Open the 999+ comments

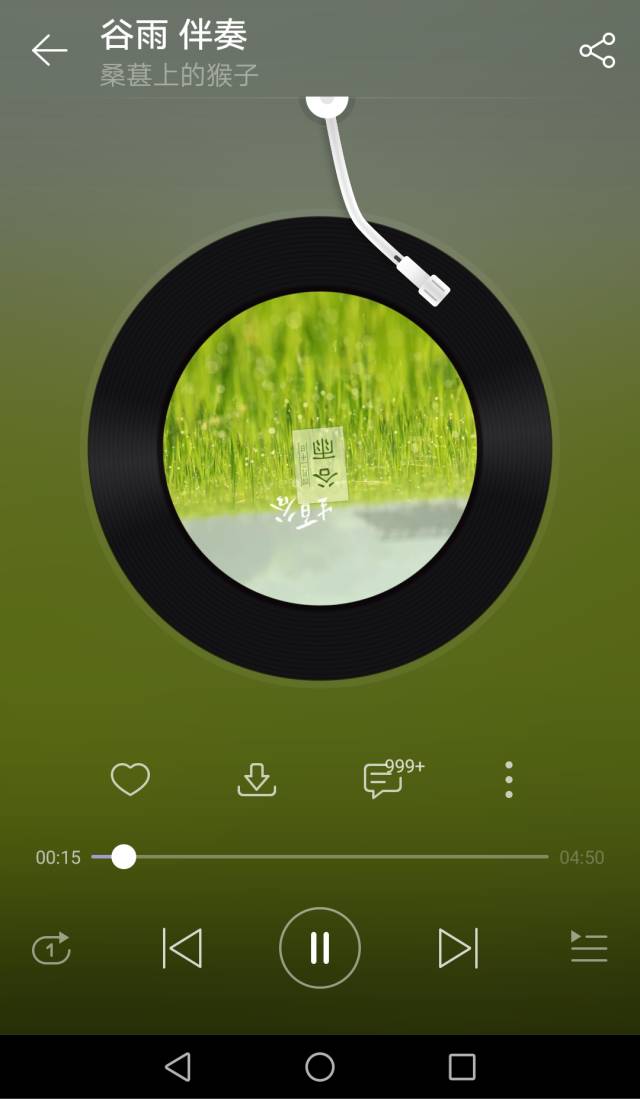click(x=385, y=779)
